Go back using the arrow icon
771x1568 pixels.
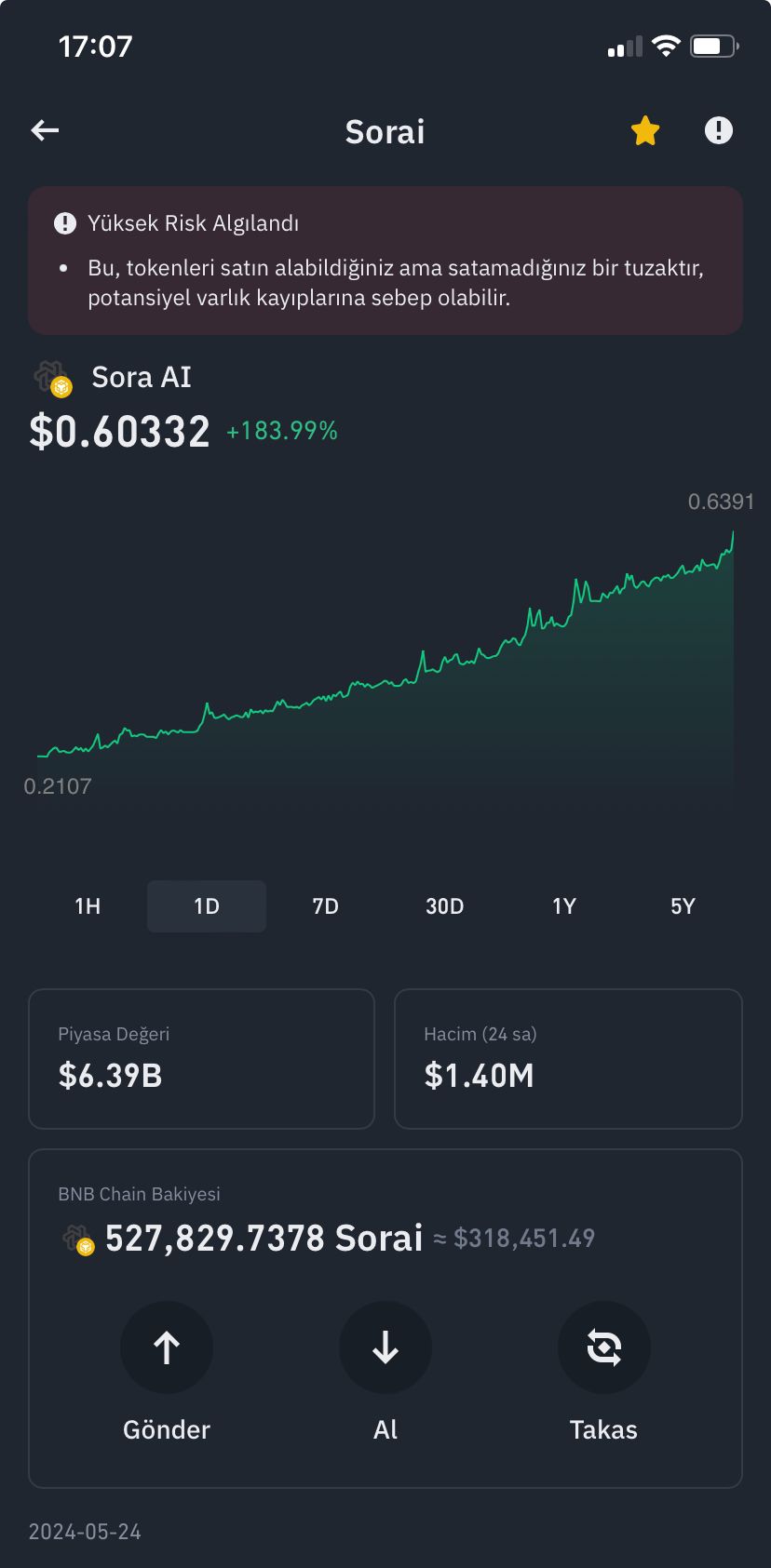(45, 131)
